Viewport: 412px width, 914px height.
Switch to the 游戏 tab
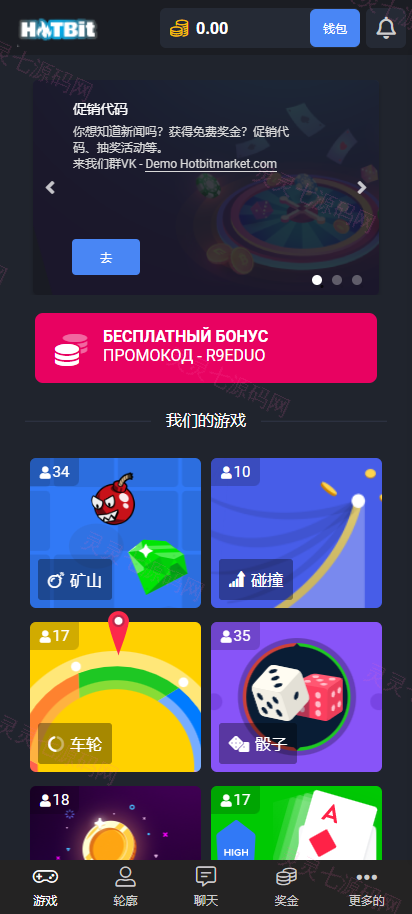[x=45, y=887]
